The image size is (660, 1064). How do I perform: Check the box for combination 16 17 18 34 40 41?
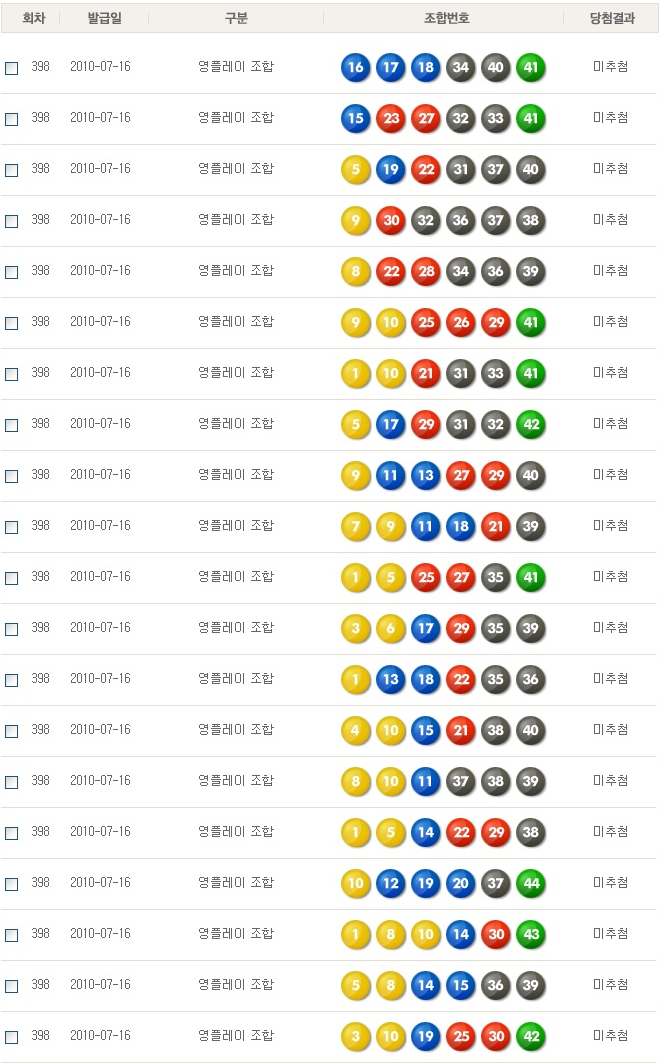[12, 68]
